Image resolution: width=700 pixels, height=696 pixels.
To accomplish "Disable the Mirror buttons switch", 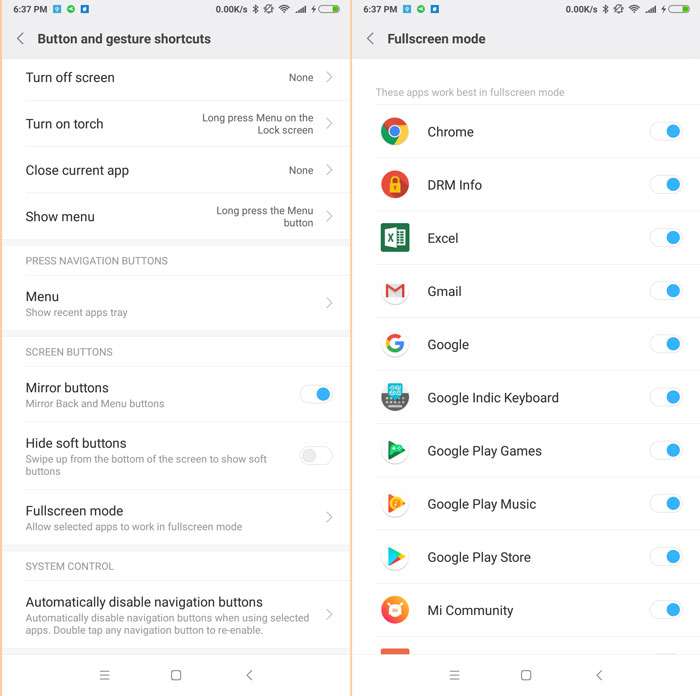I will pos(316,394).
